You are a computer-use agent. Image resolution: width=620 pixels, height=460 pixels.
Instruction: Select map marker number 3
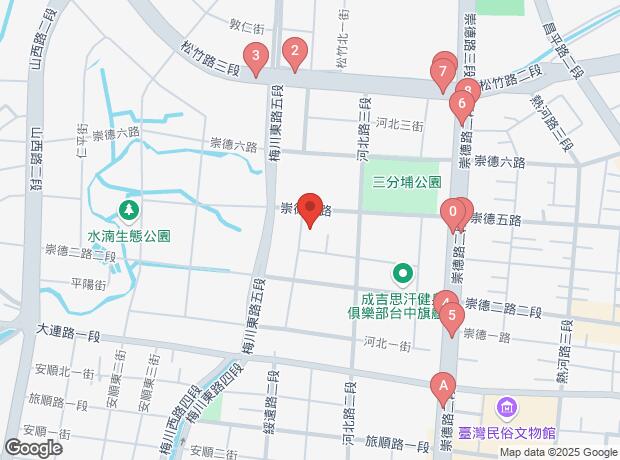tap(257, 57)
